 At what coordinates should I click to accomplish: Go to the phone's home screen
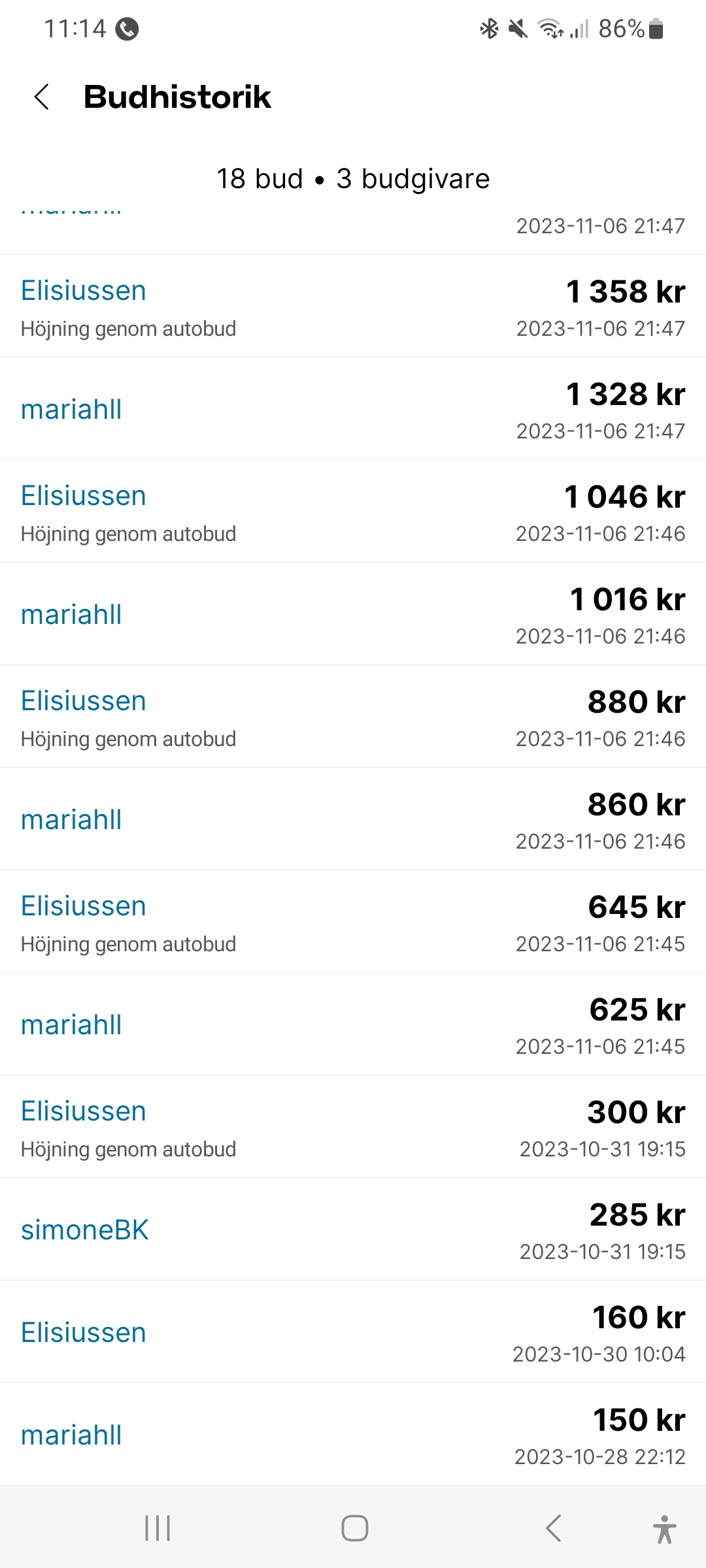click(x=354, y=1528)
